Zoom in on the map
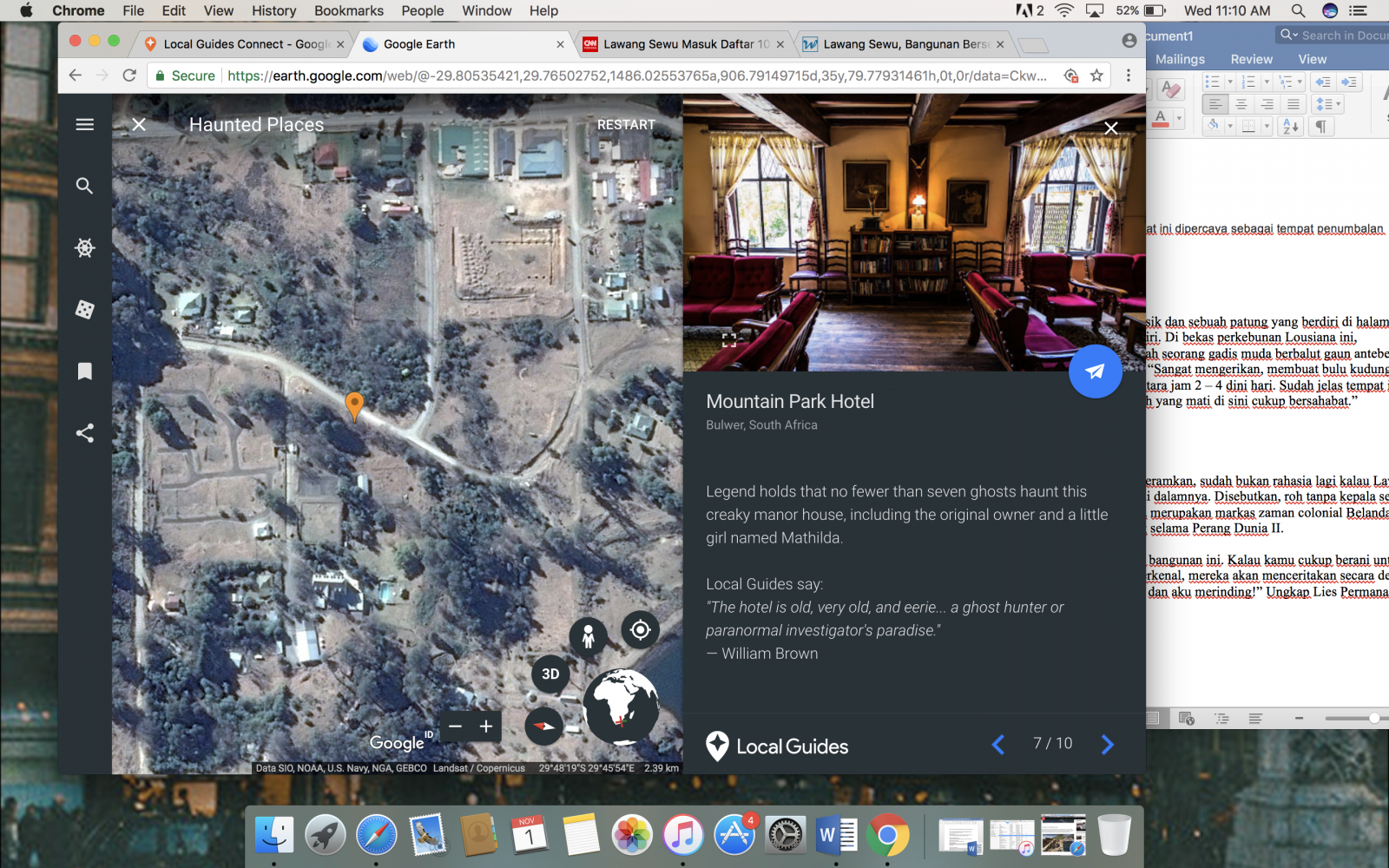The width and height of the screenshot is (1389, 868). (x=486, y=727)
